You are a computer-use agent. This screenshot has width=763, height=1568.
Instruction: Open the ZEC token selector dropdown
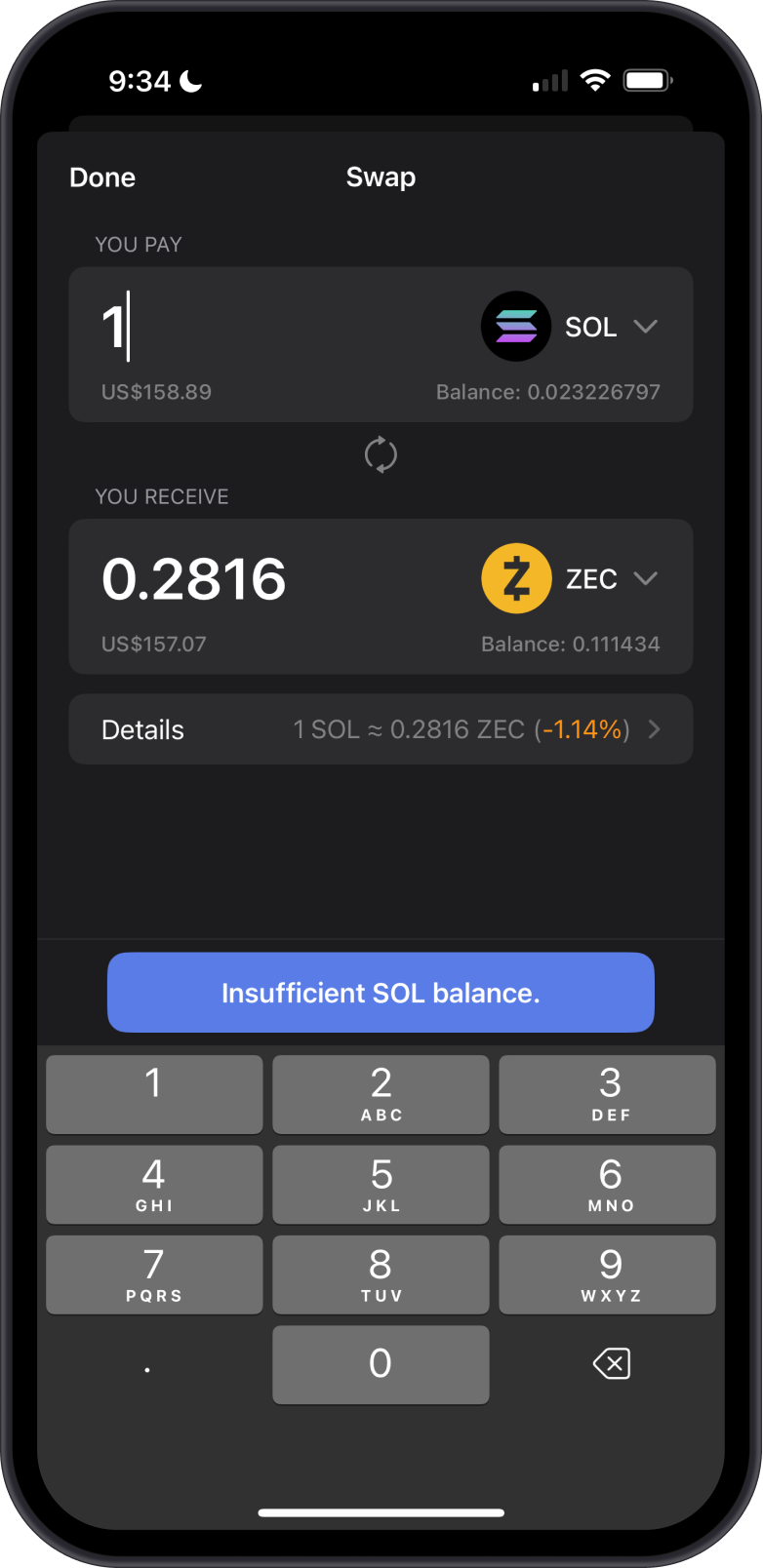point(646,577)
